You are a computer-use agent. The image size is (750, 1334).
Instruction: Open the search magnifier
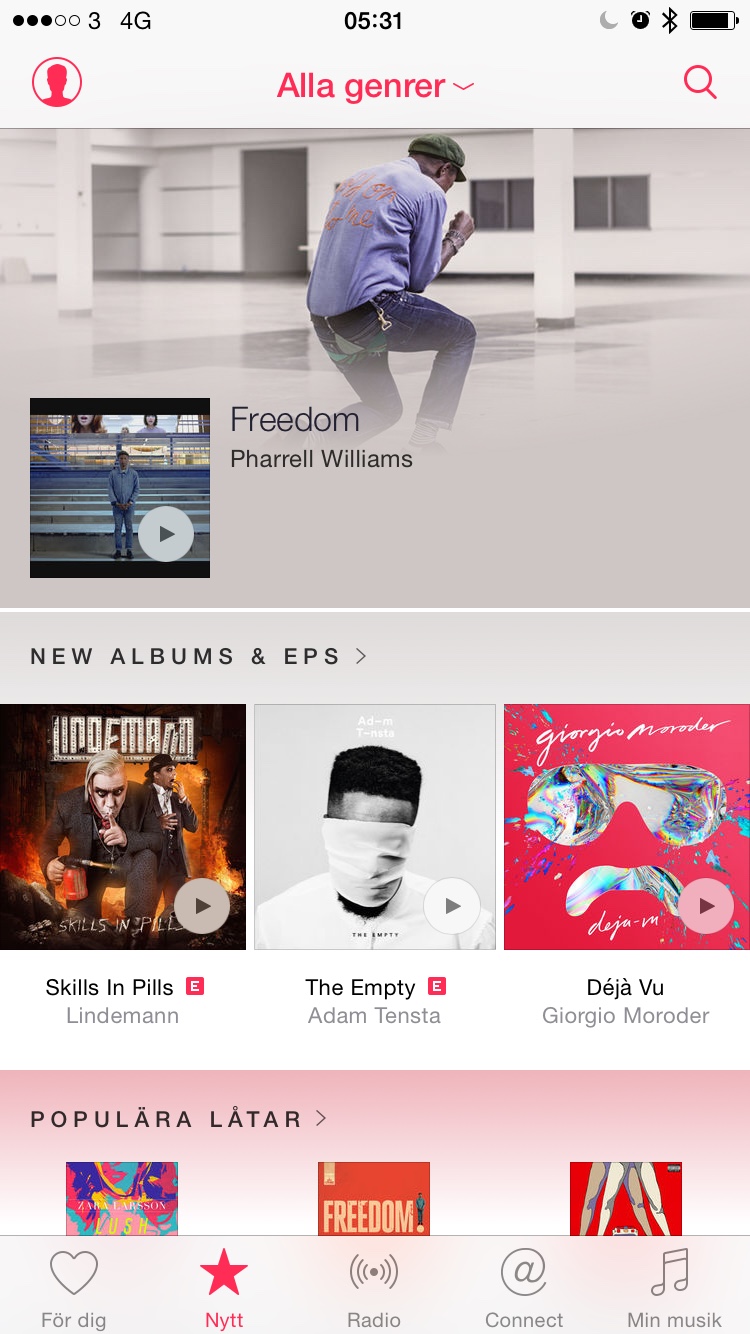point(700,82)
